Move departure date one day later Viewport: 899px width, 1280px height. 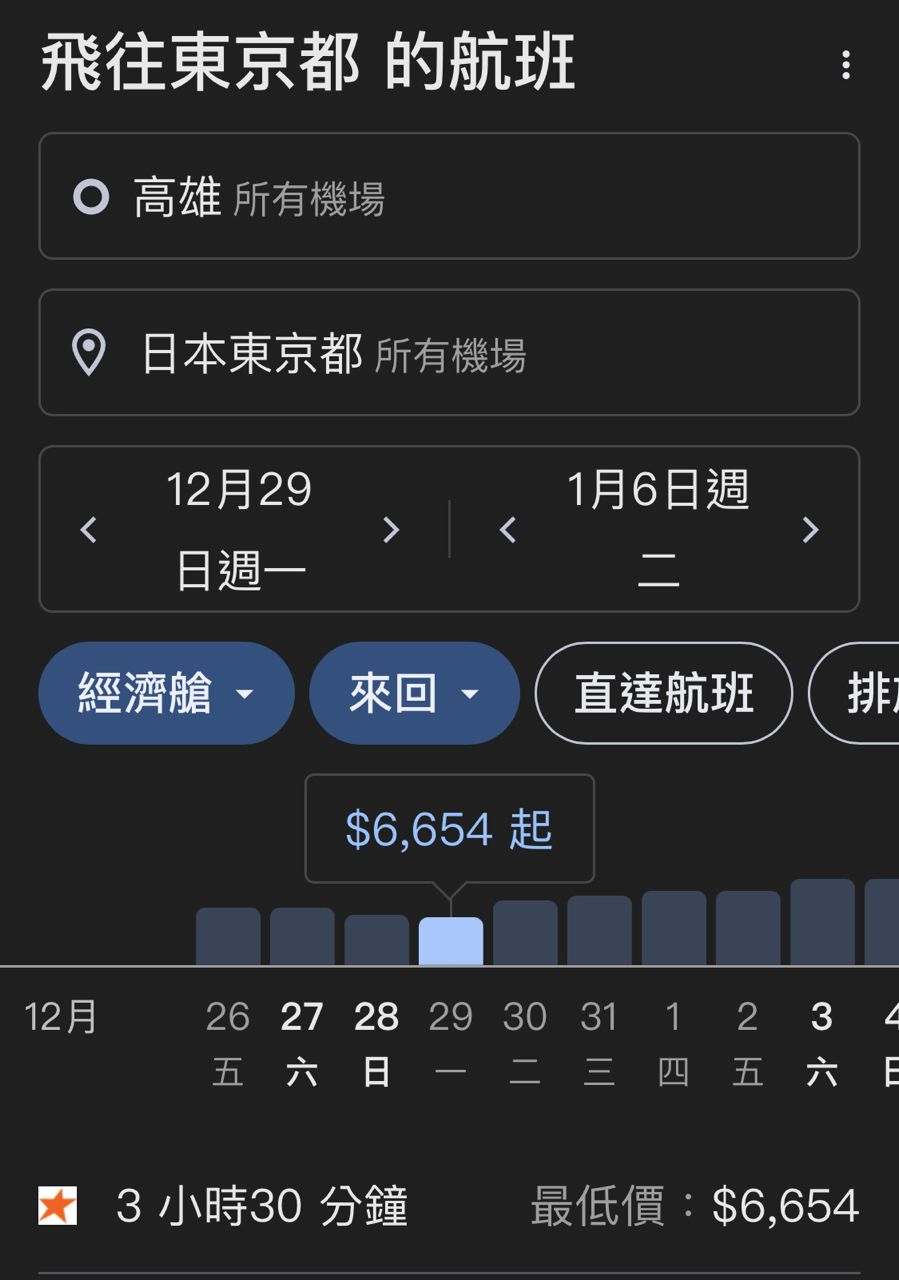coord(391,530)
